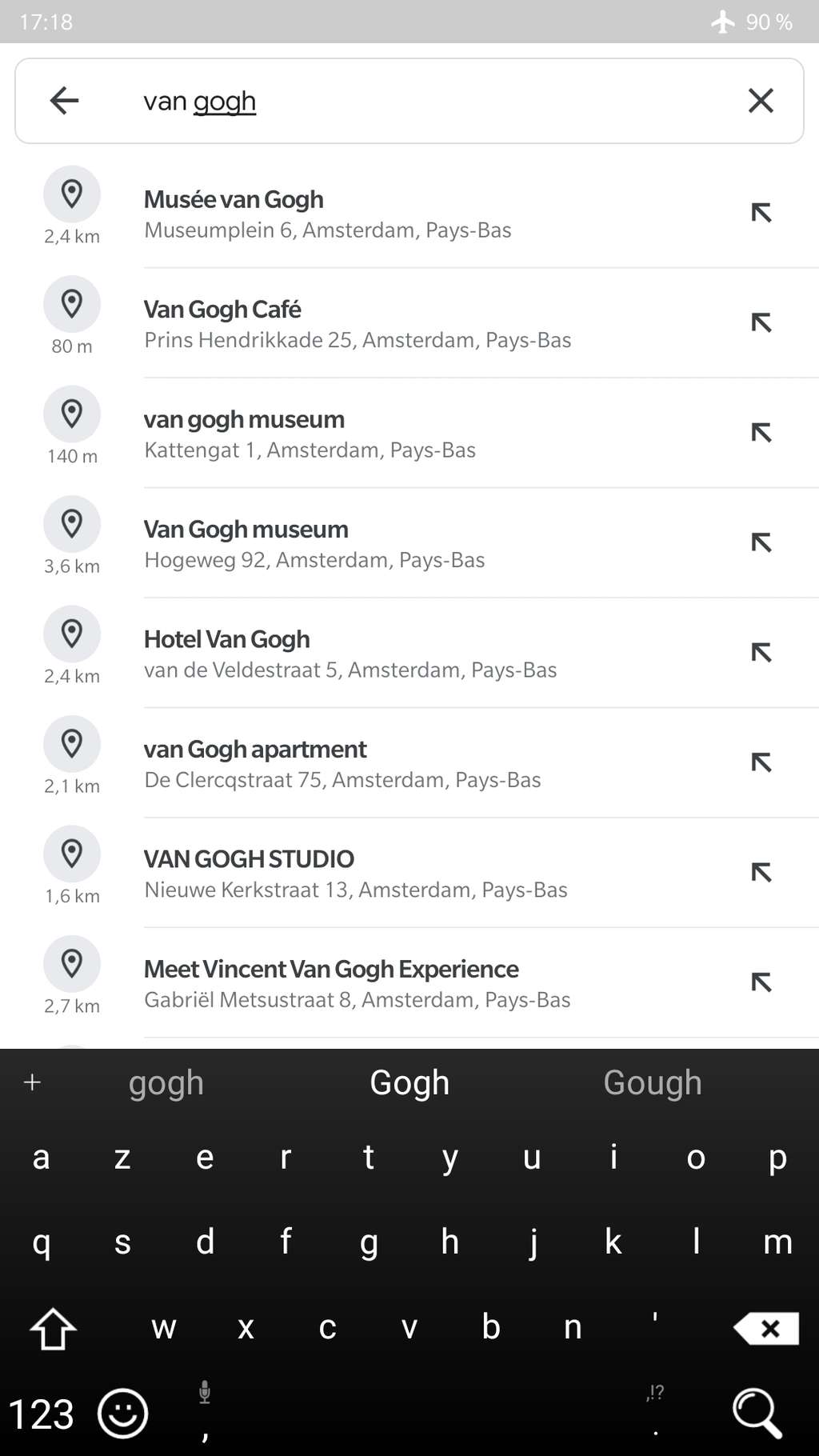Tap the airplane mode icon in status bar
Viewport: 819px width, 1456px height.
pyautogui.click(x=722, y=22)
